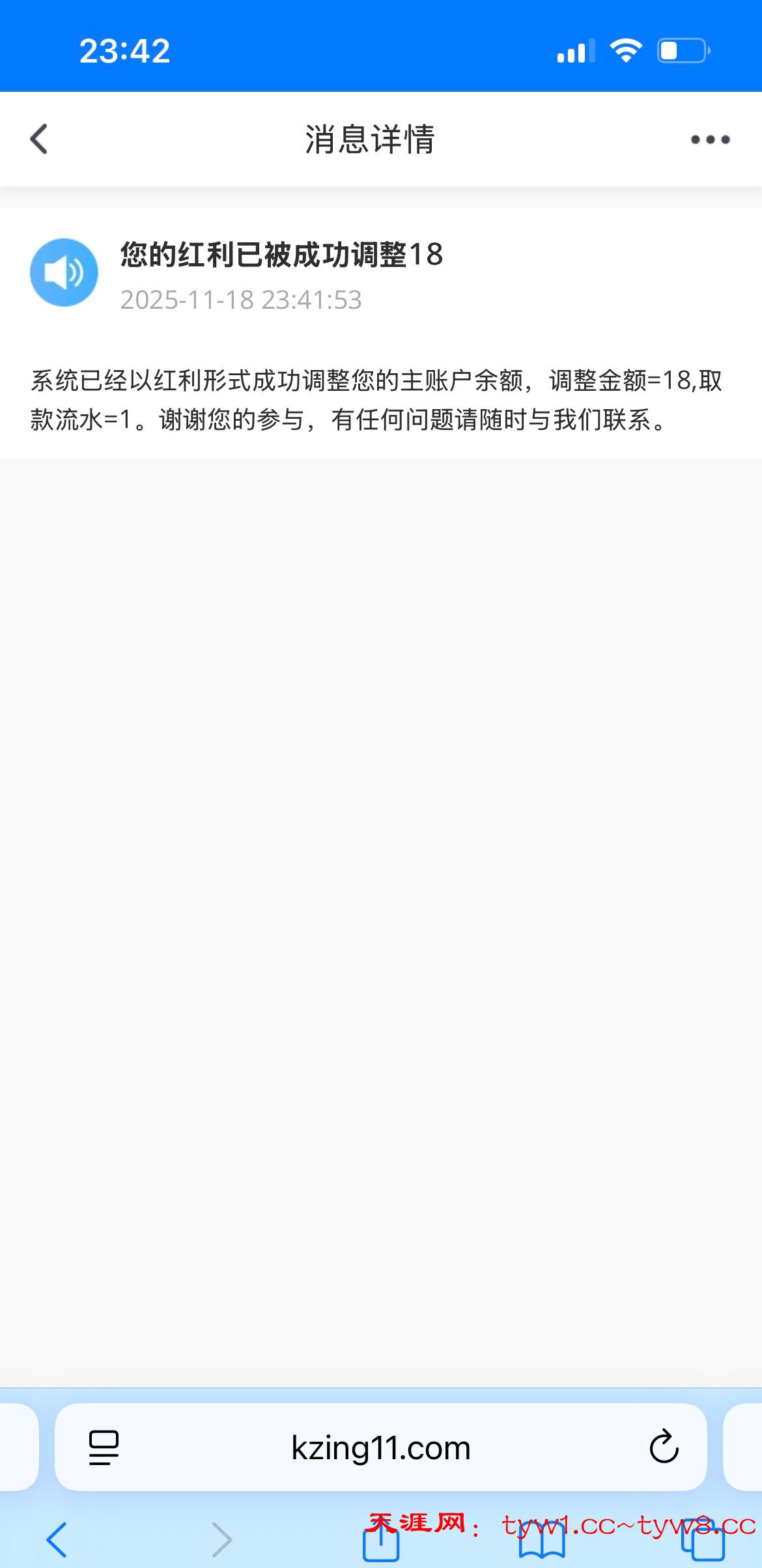
Task: Show all open browser tabs
Action: 703,1543
